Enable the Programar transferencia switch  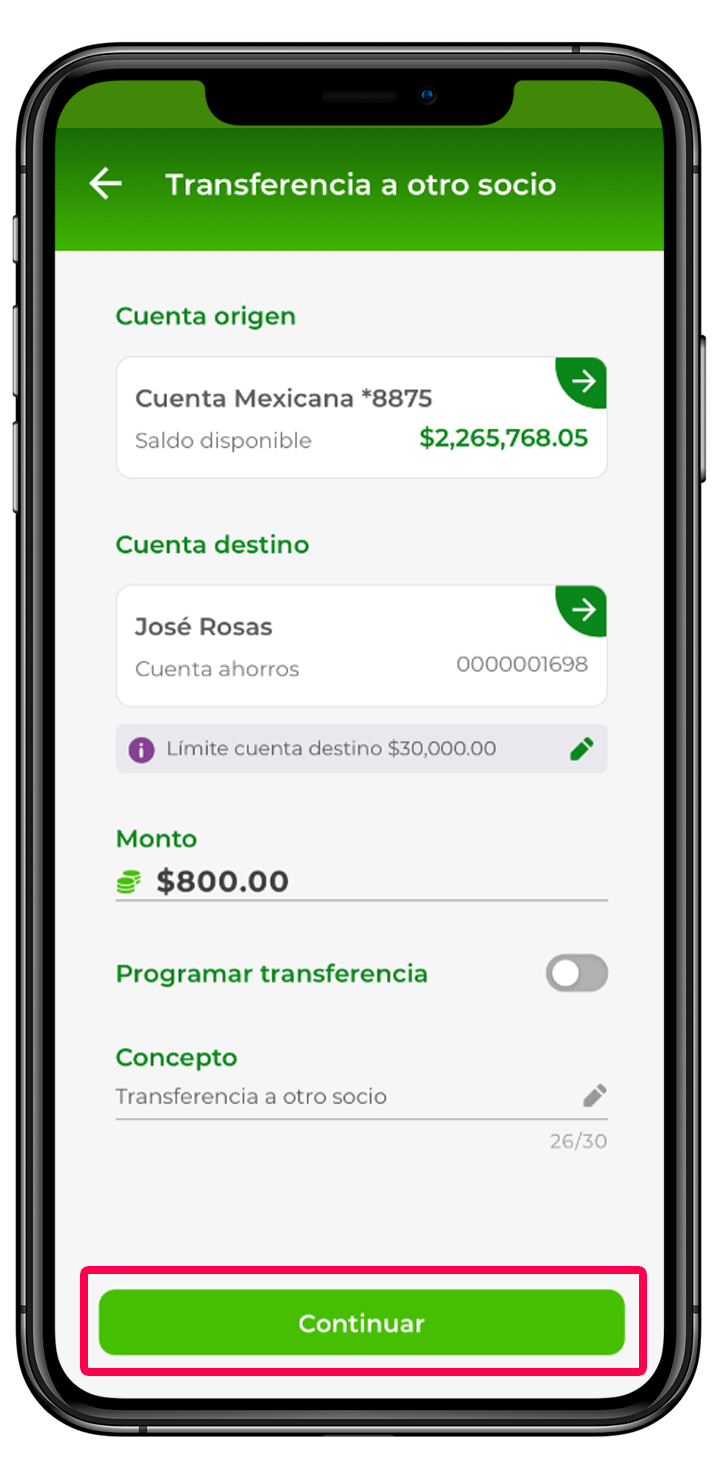point(576,973)
